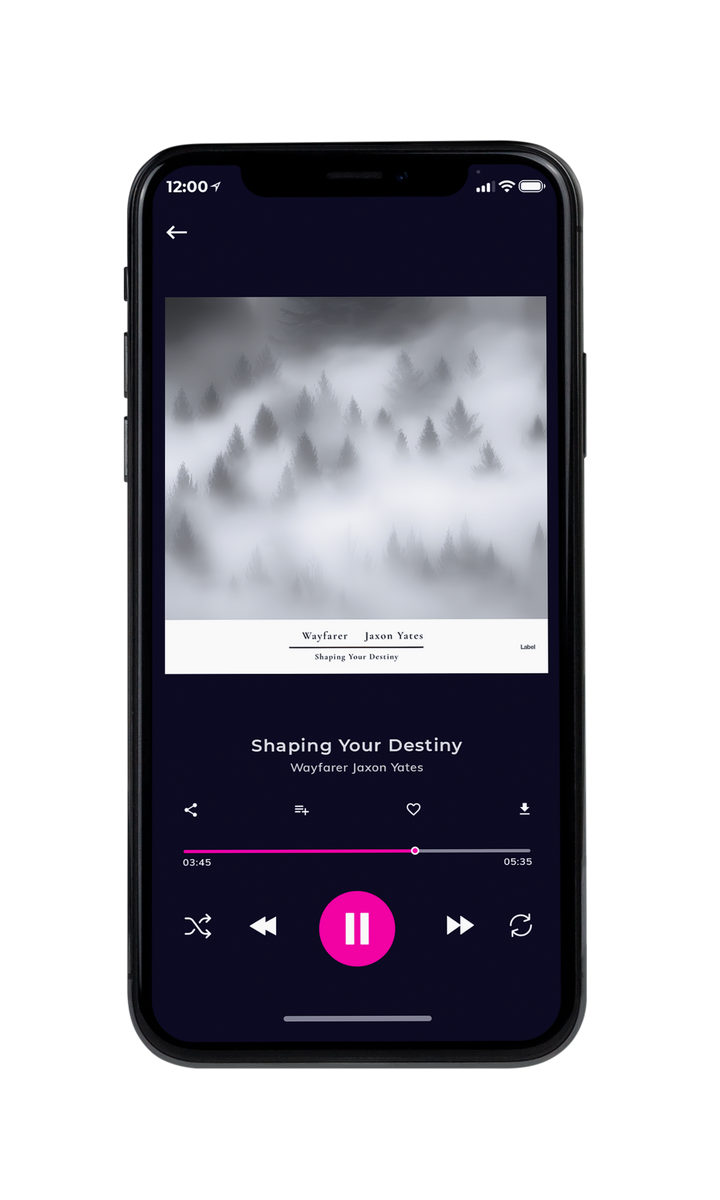Screen dimensions: 720x1200
Task: Share the track Shaping Your Destiny
Action: coord(191,810)
